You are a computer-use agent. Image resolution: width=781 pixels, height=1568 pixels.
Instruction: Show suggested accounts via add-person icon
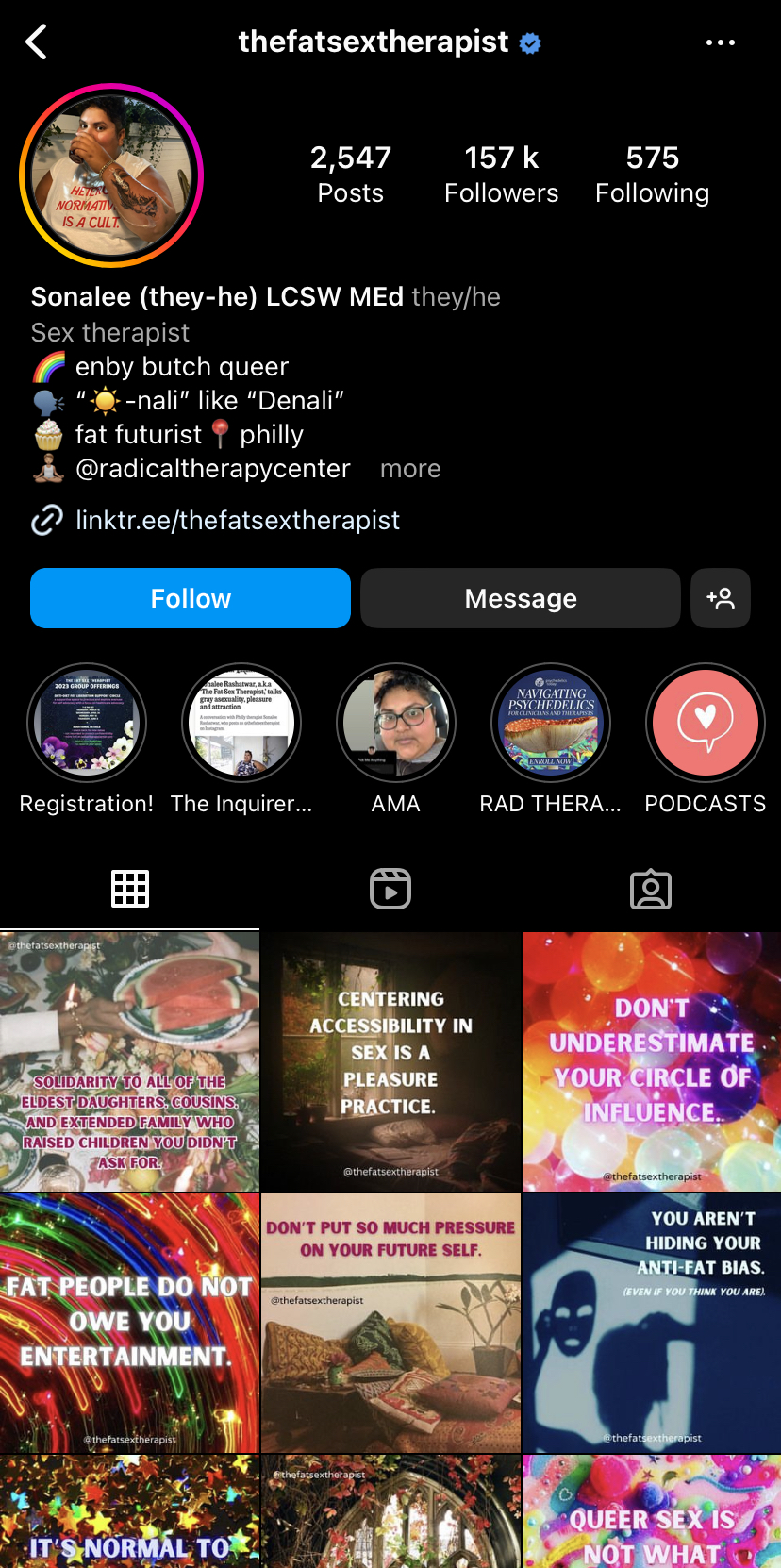click(x=721, y=598)
